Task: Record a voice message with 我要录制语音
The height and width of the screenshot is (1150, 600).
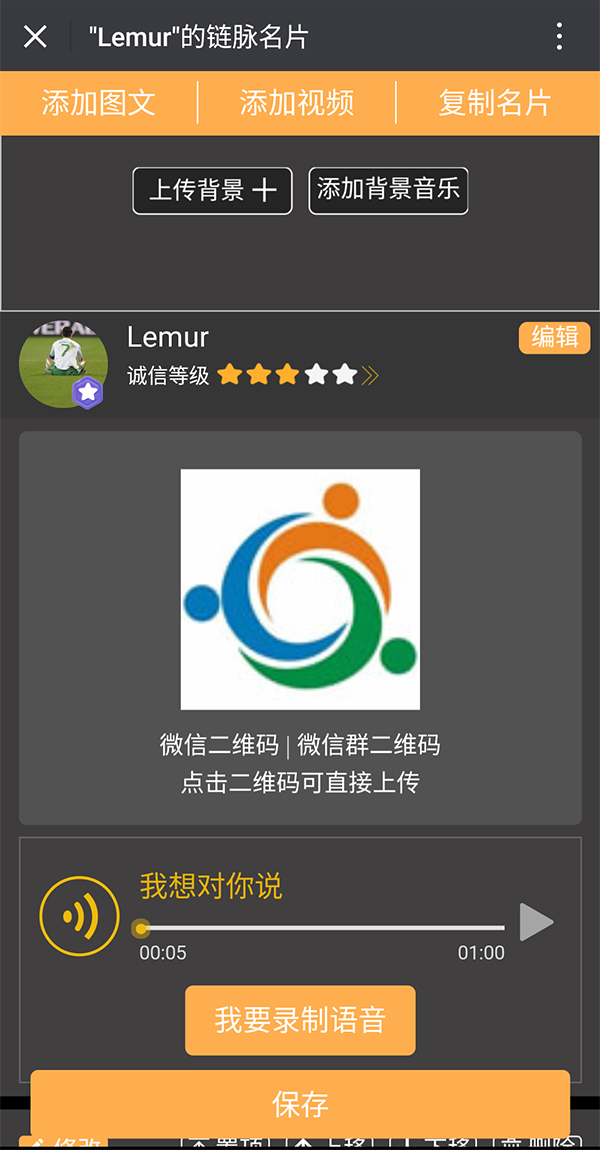Action: point(300,1020)
